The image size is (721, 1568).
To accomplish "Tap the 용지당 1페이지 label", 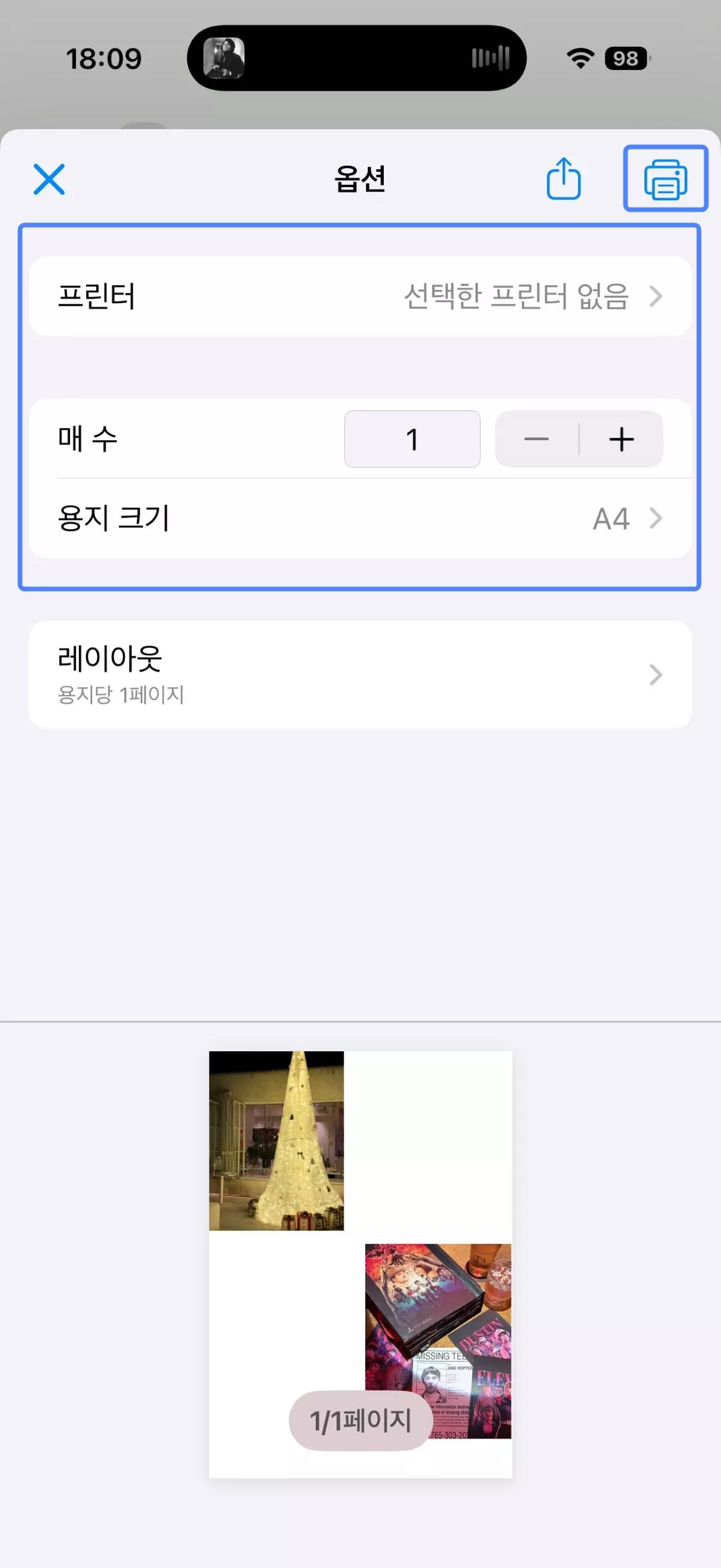I will [x=121, y=695].
